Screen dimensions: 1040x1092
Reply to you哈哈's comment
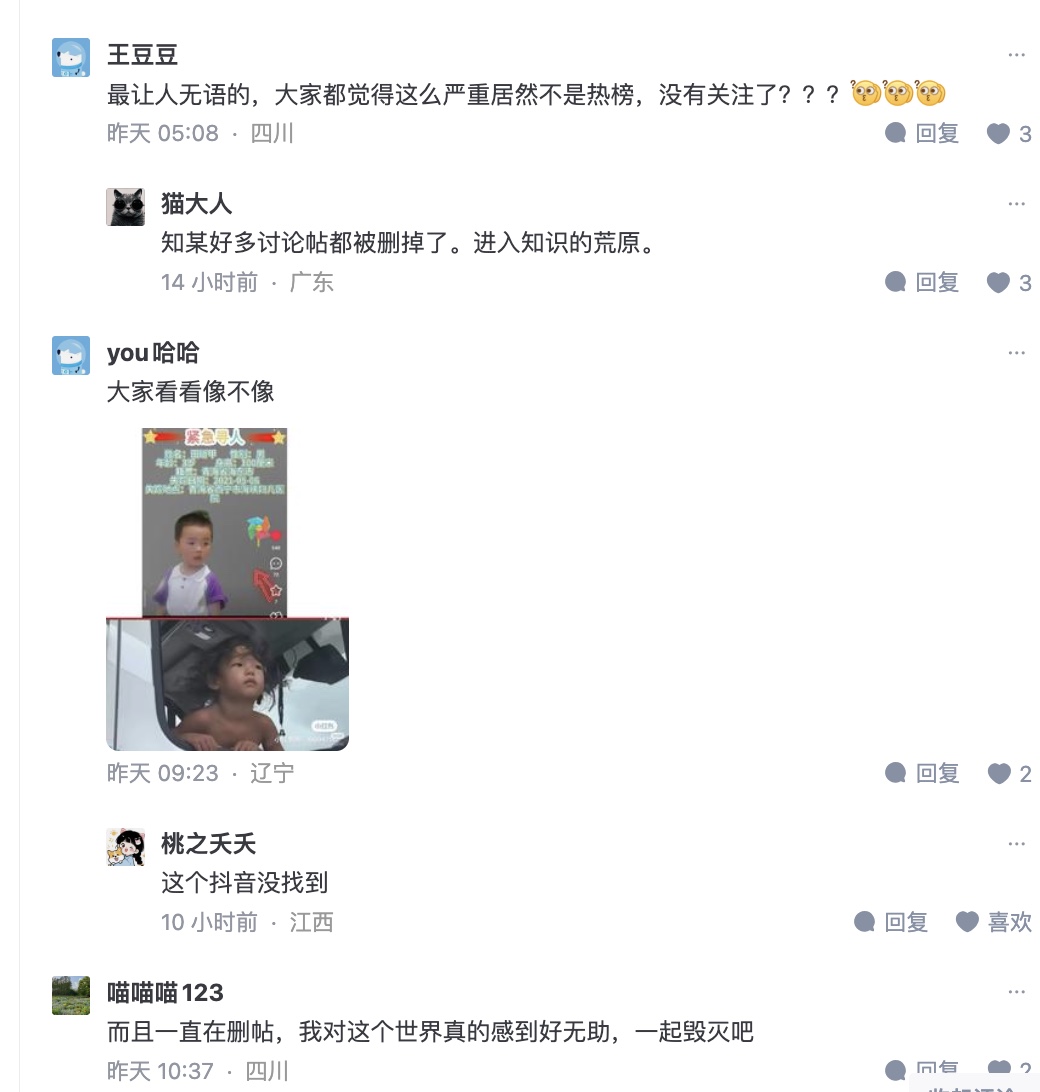922,773
